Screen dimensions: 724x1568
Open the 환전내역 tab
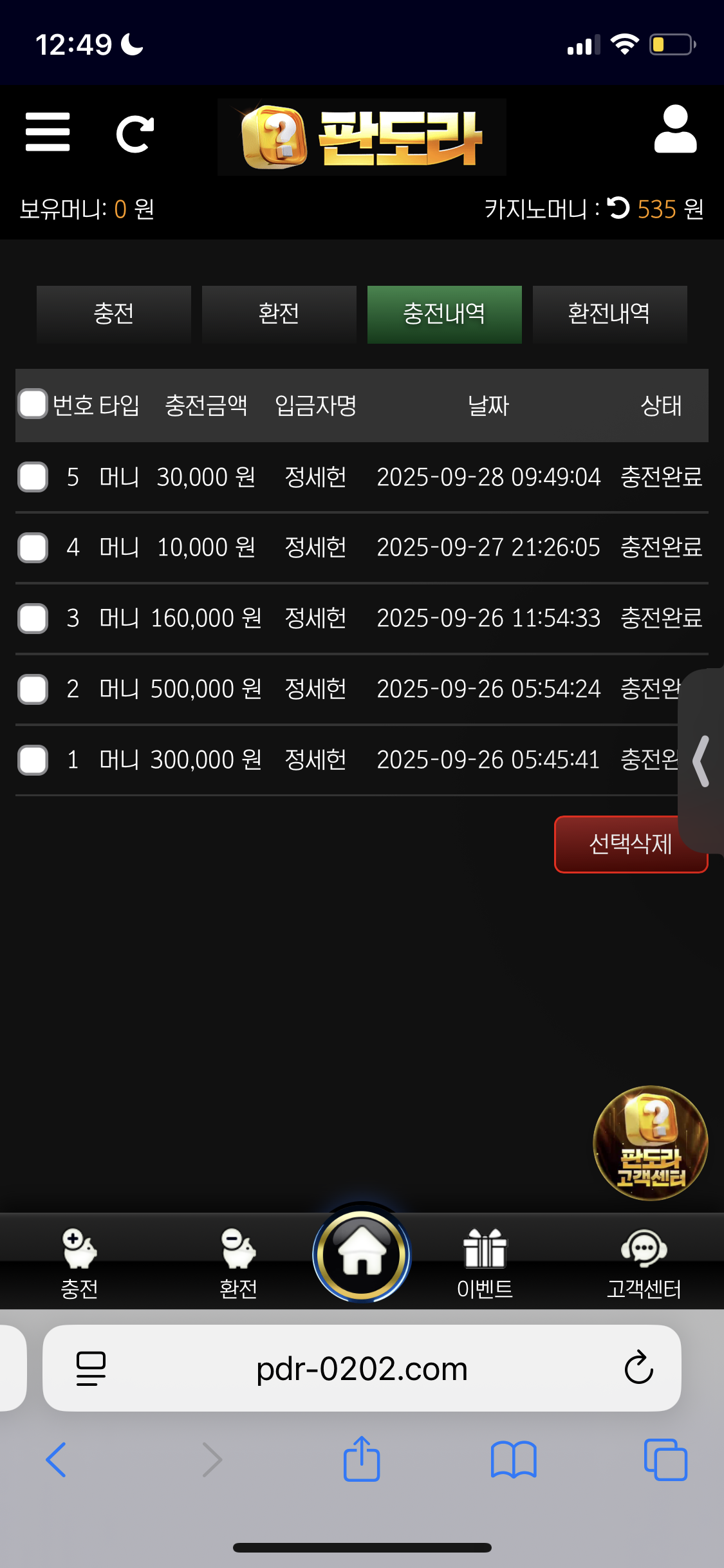pos(609,314)
